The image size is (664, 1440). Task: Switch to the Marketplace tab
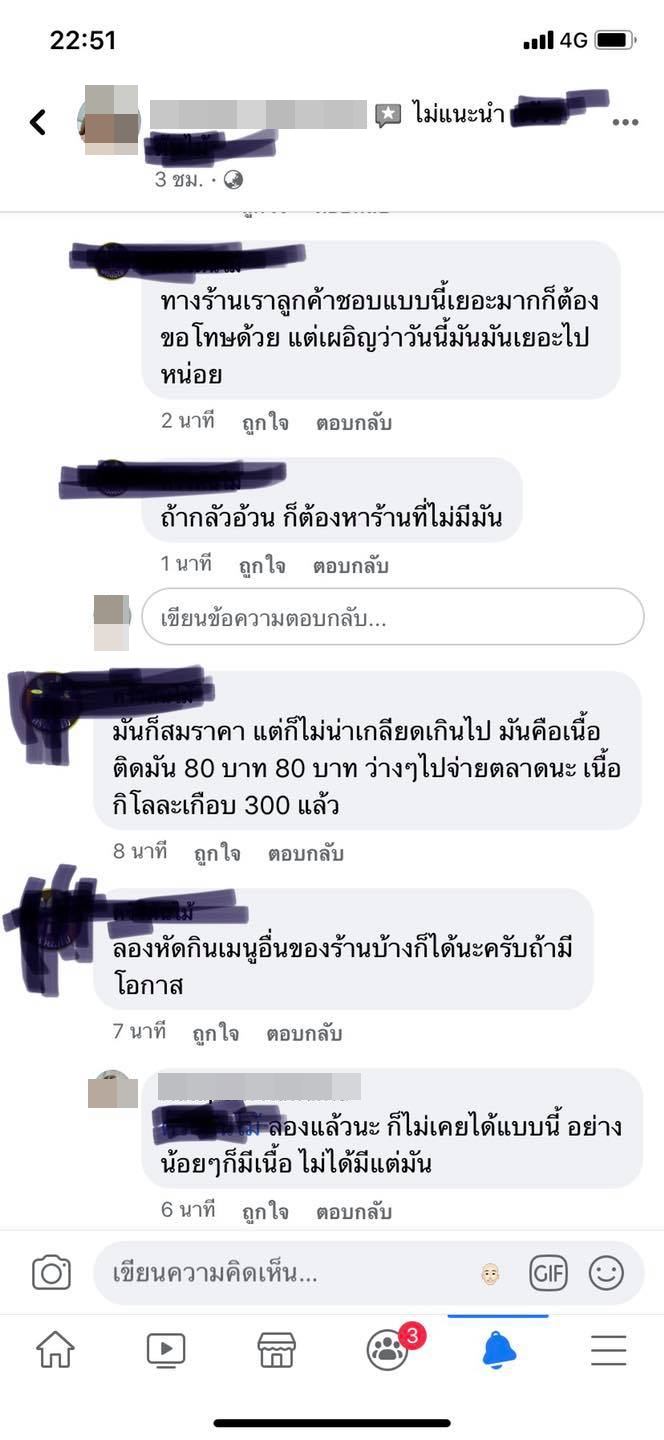point(276,1350)
